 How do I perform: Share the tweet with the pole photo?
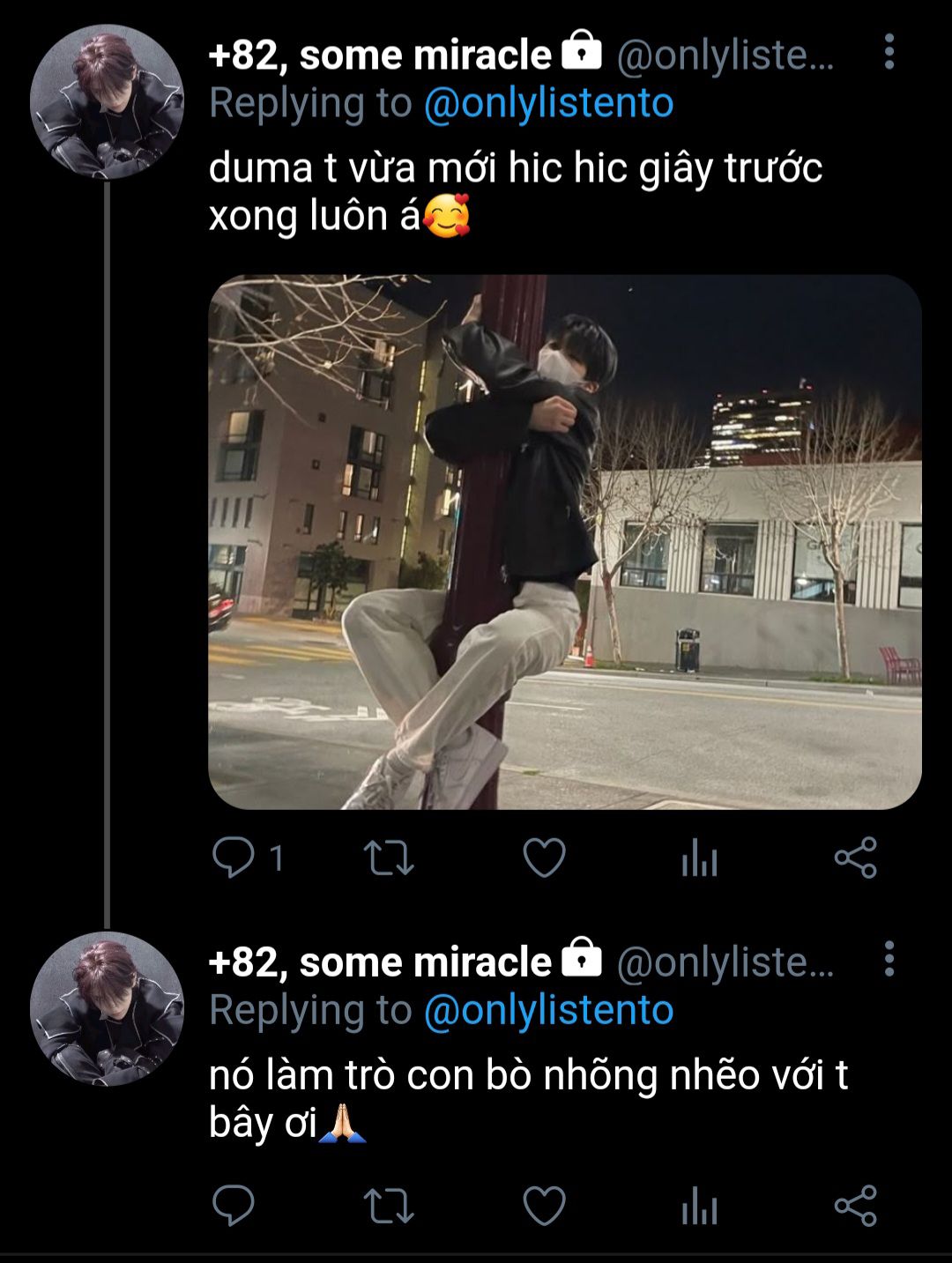pos(855,858)
